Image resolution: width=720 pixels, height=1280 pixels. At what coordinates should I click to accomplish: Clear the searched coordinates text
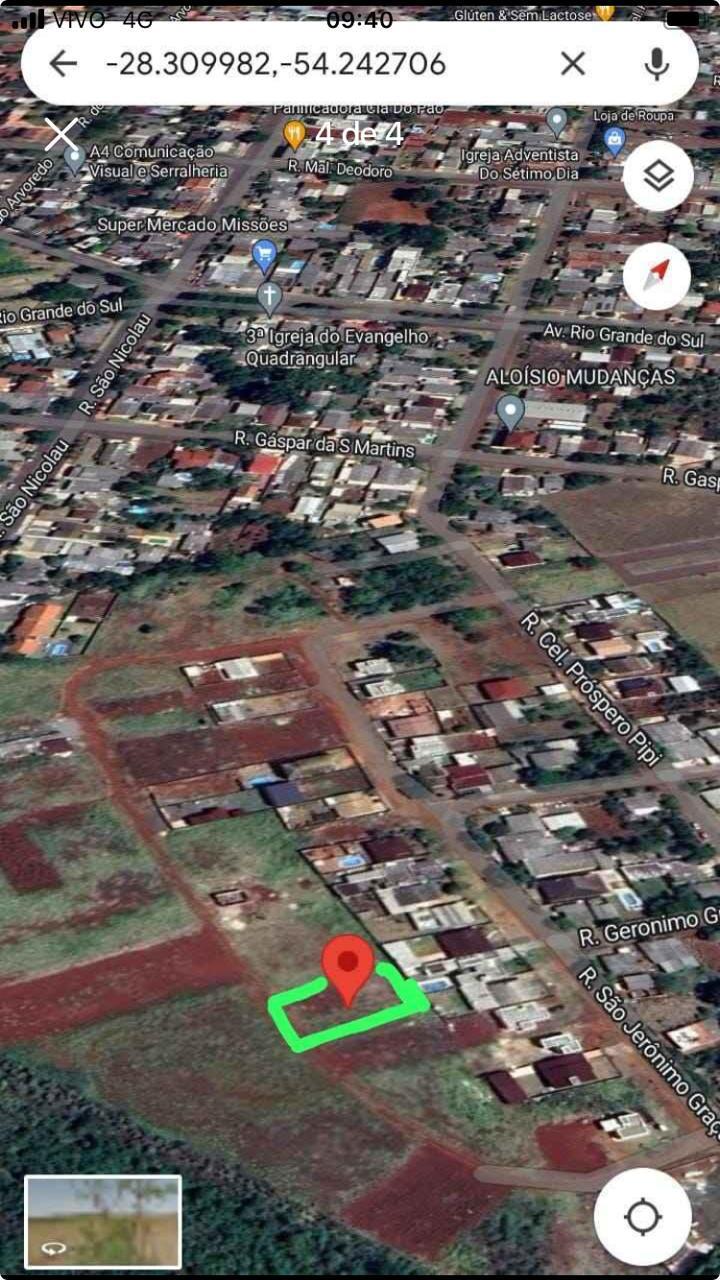pyautogui.click(x=573, y=64)
